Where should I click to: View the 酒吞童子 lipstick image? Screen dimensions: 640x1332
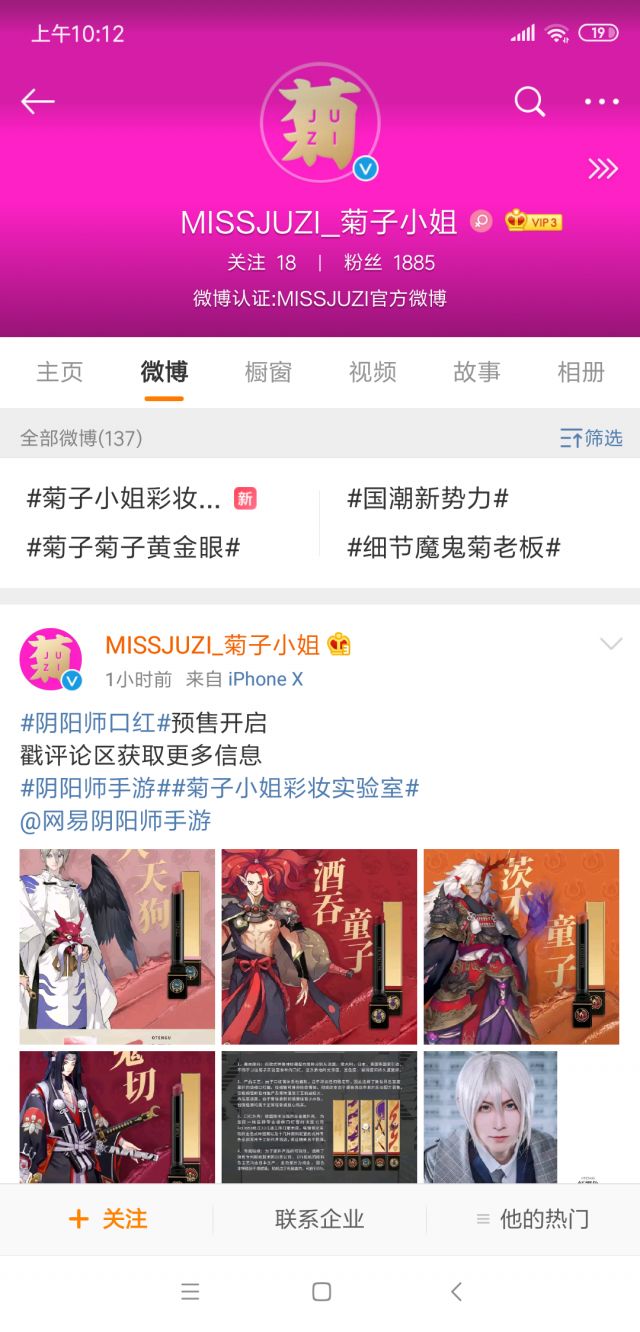point(319,946)
